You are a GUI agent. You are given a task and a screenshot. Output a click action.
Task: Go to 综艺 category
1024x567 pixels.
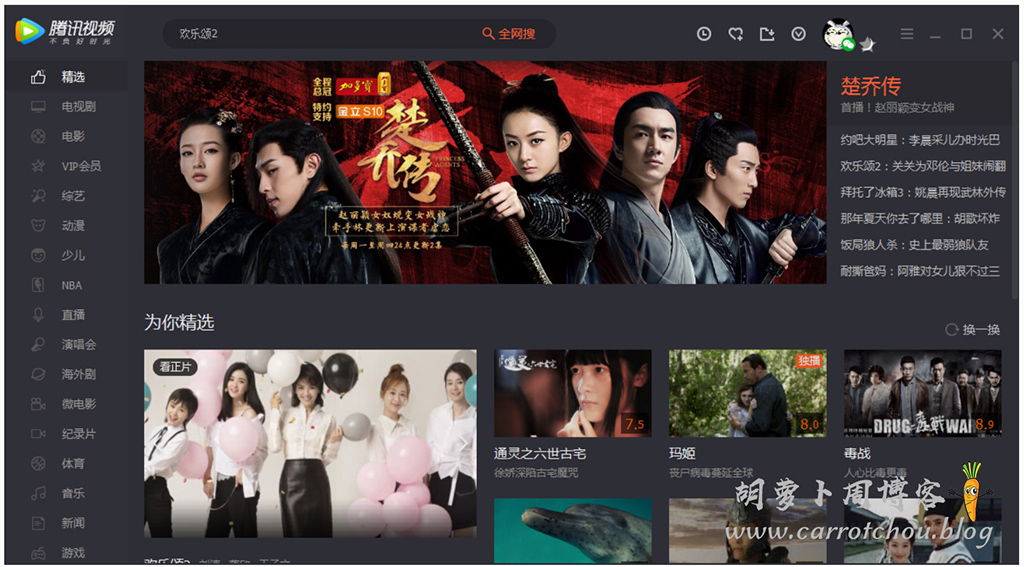72,196
